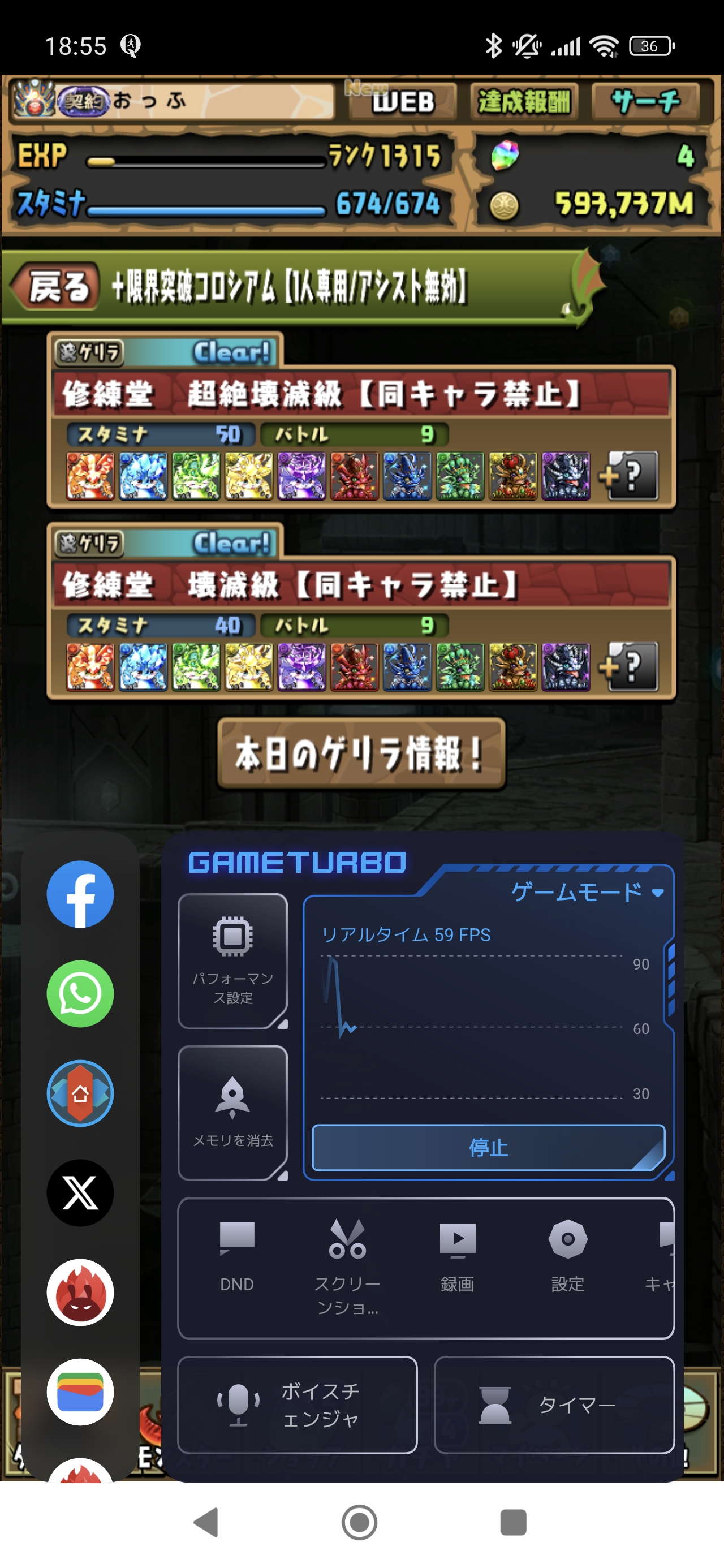Screen dimensions: 724x1568
Task: Open 本日のゲリラ情報 button
Action: click(x=361, y=753)
